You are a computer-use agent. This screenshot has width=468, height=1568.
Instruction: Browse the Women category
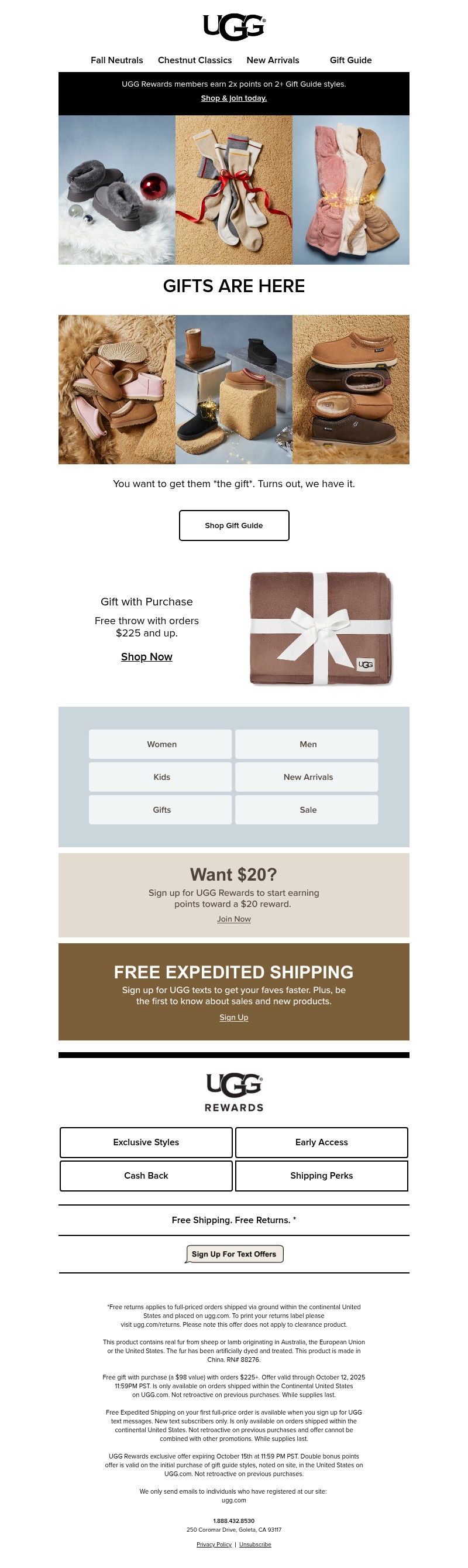point(161,744)
